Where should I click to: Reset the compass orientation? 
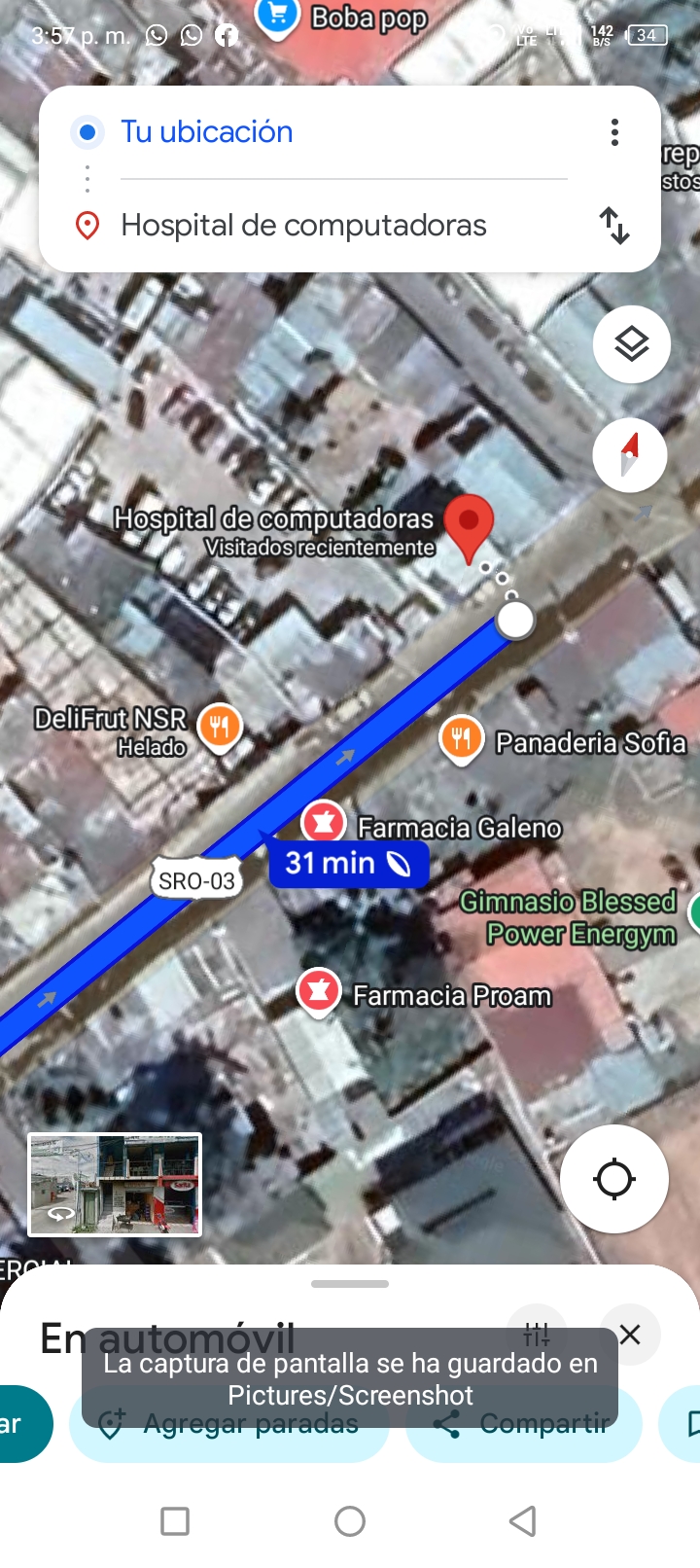tap(630, 454)
